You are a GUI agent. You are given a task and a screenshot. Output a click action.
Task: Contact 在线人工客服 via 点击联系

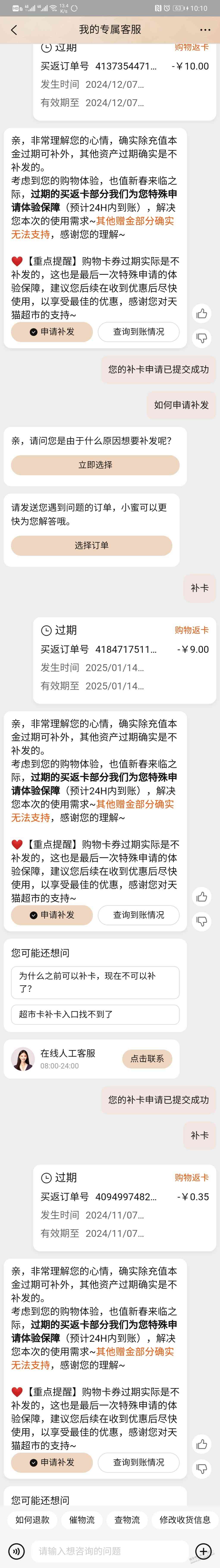click(147, 1059)
